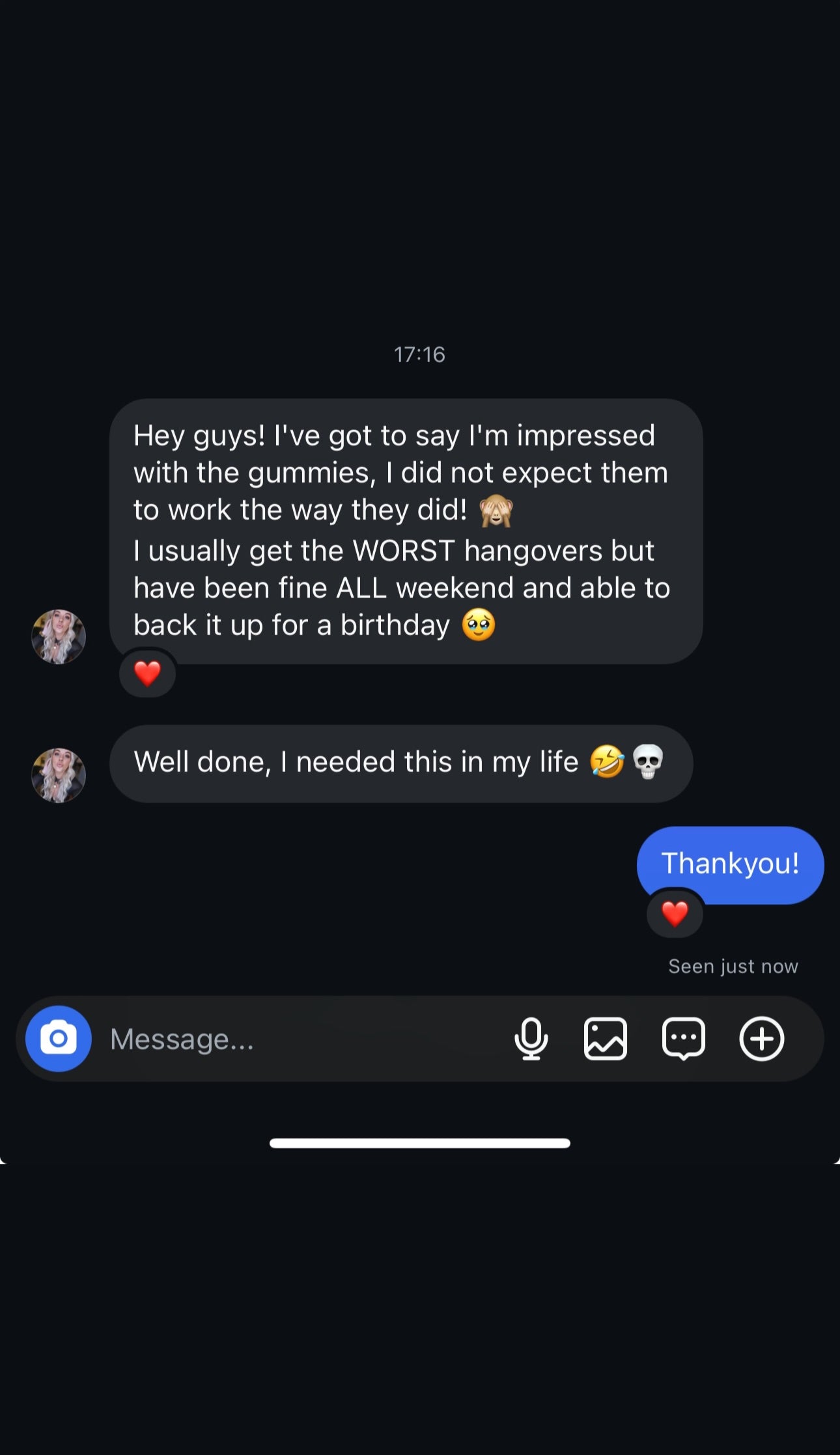The image size is (840, 1455).
Task: Open the photo gallery picker
Action: tap(605, 1038)
